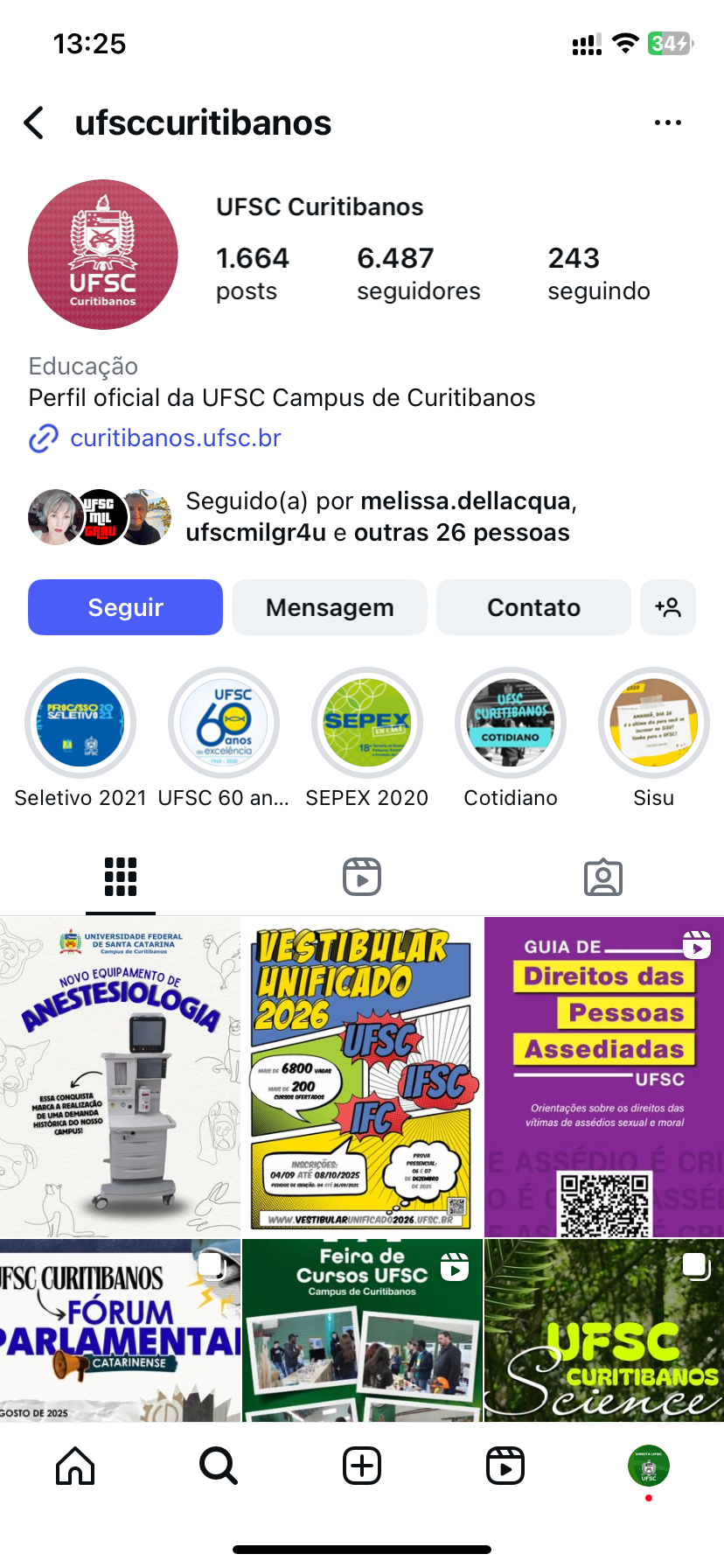The height and width of the screenshot is (1568, 724).
Task: Open the Anestesiologia equipment post
Action: (120, 1076)
